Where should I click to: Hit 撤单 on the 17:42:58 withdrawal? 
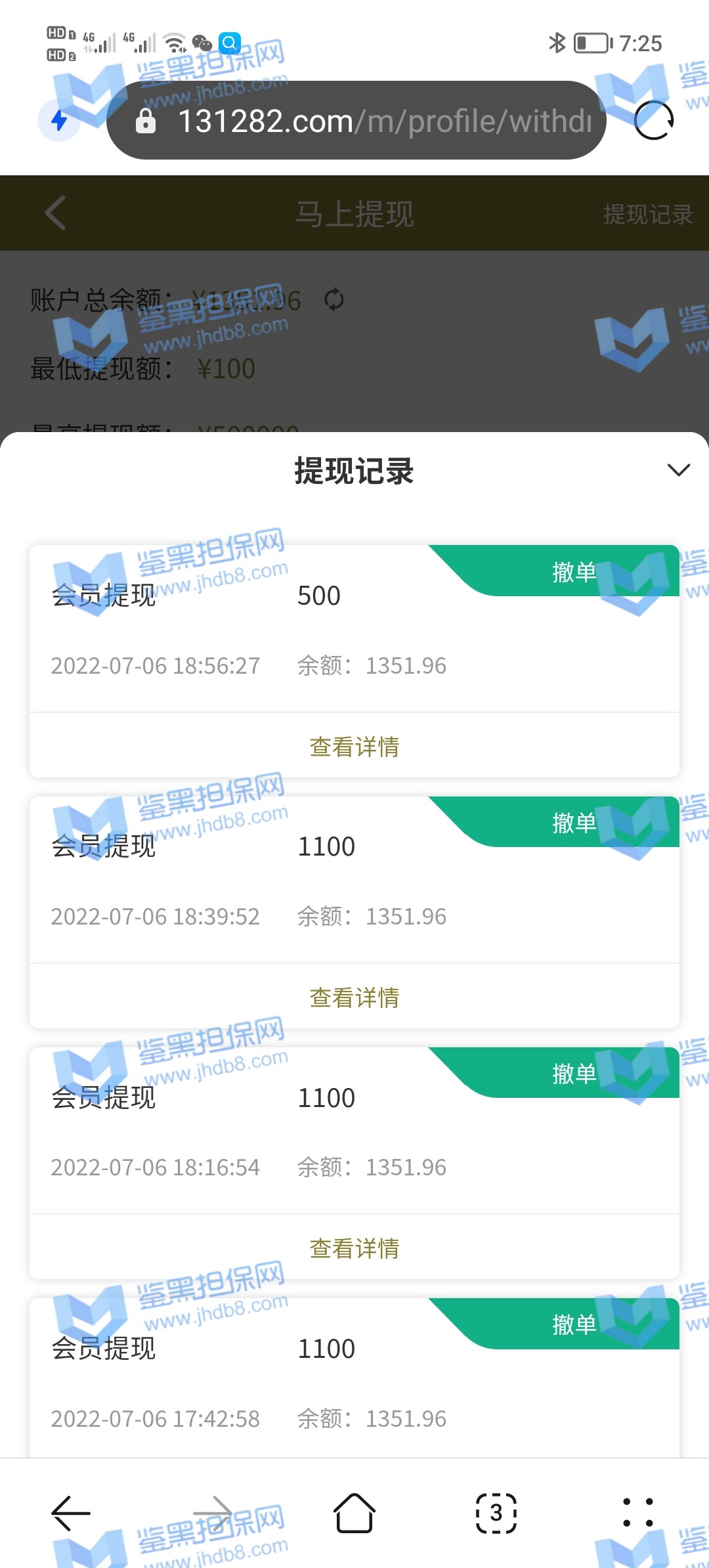(574, 1324)
